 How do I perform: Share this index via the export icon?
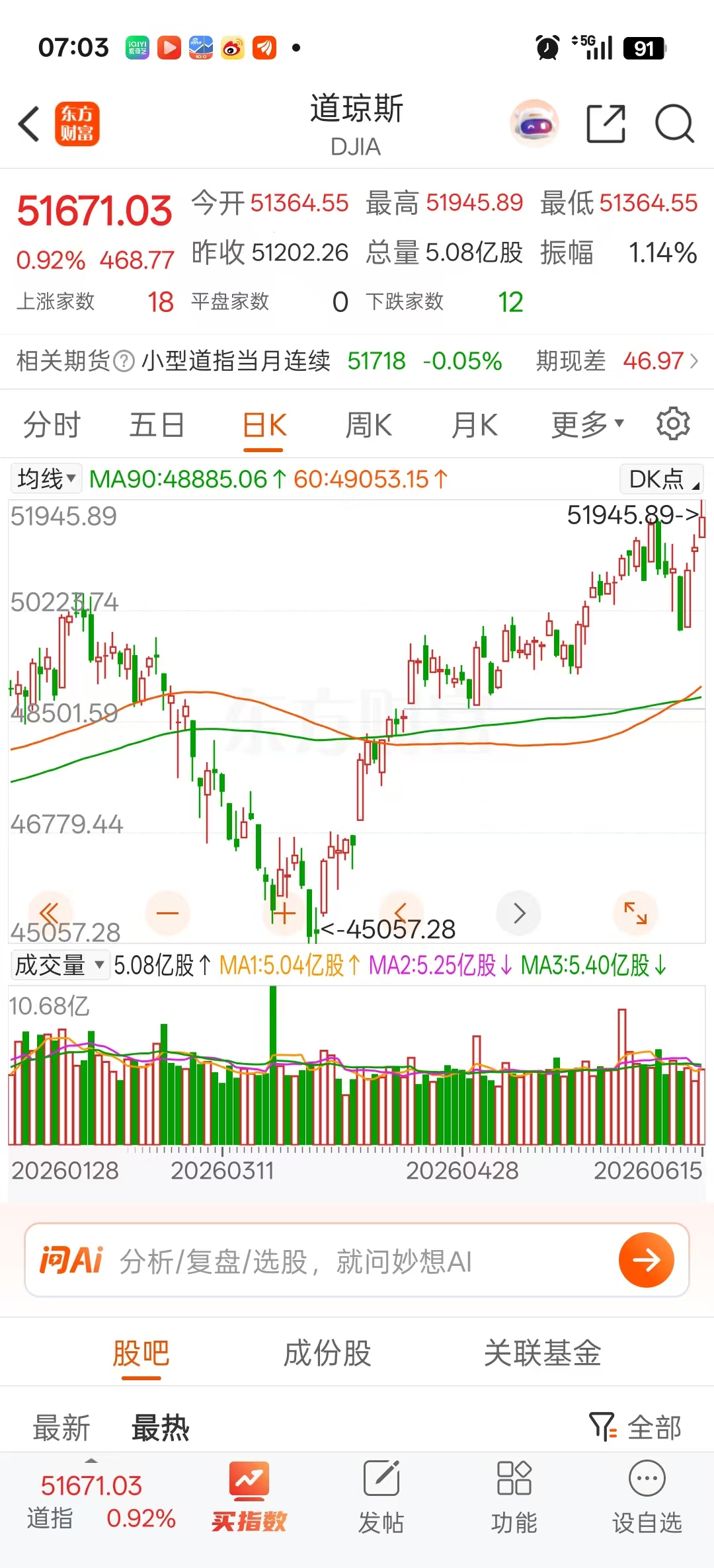[606, 124]
